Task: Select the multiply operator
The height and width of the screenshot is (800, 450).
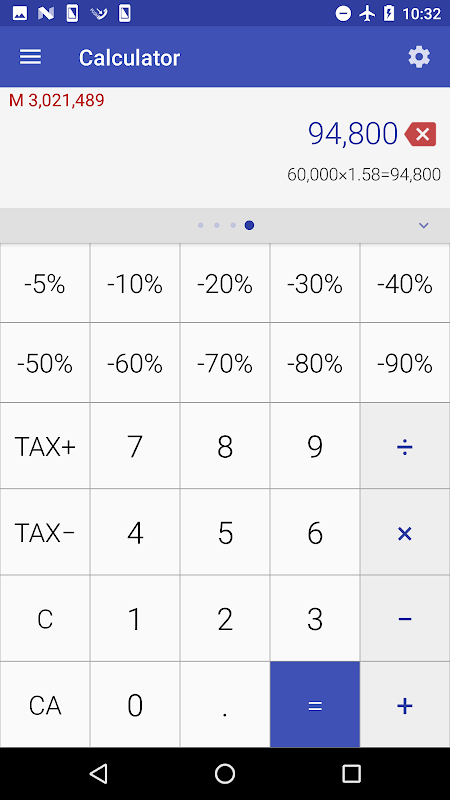Action: 405,532
